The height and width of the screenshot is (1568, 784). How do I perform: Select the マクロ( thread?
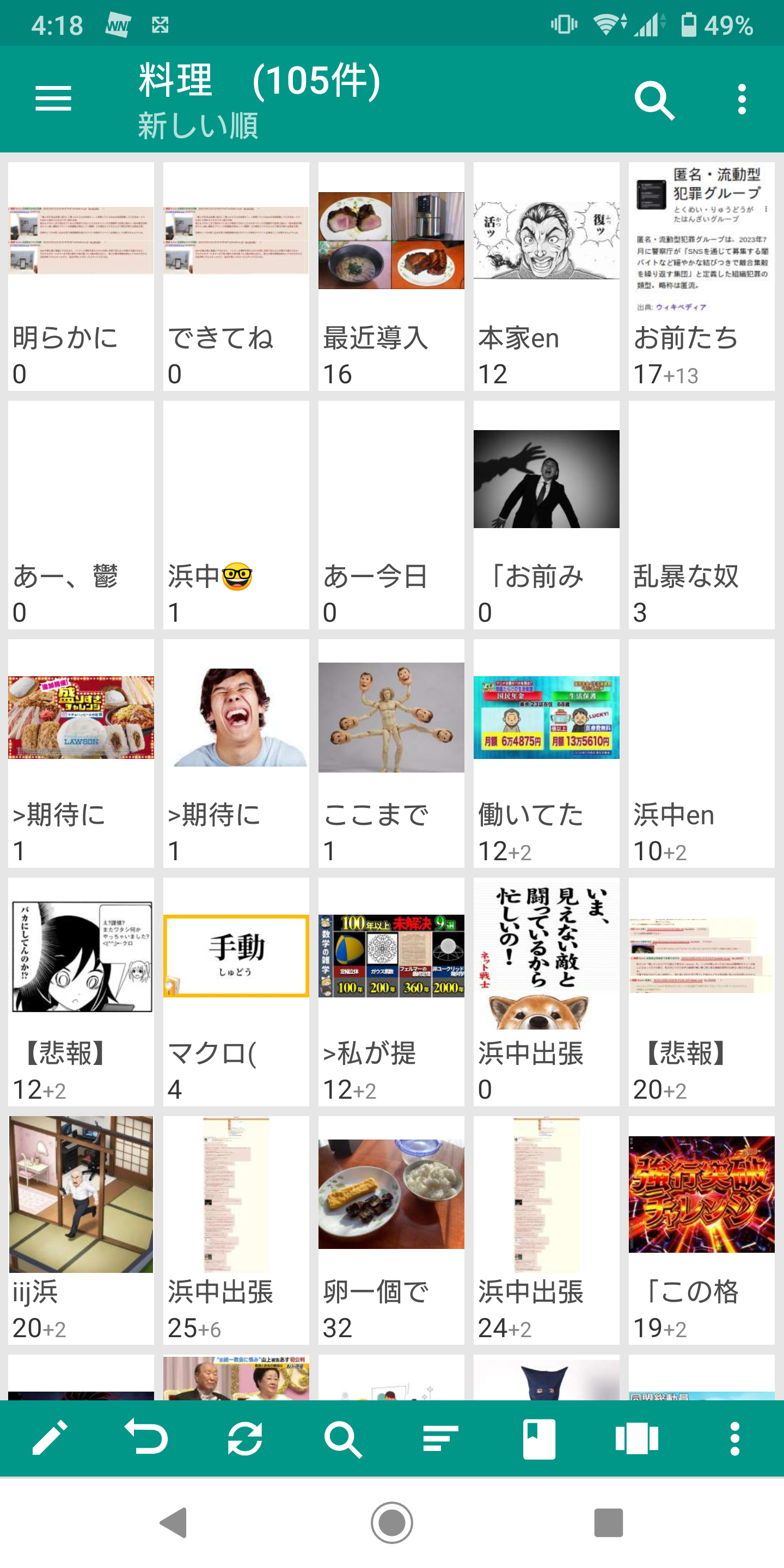coord(236,991)
